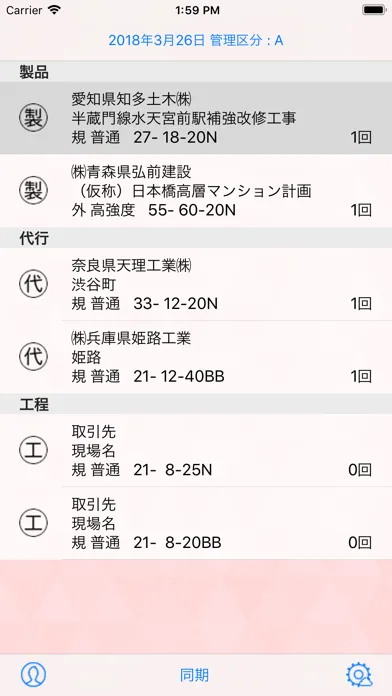Select the 奈良県天理工業㈱ 渋谷町 row
The width and height of the screenshot is (392, 696).
pyautogui.click(x=196, y=284)
